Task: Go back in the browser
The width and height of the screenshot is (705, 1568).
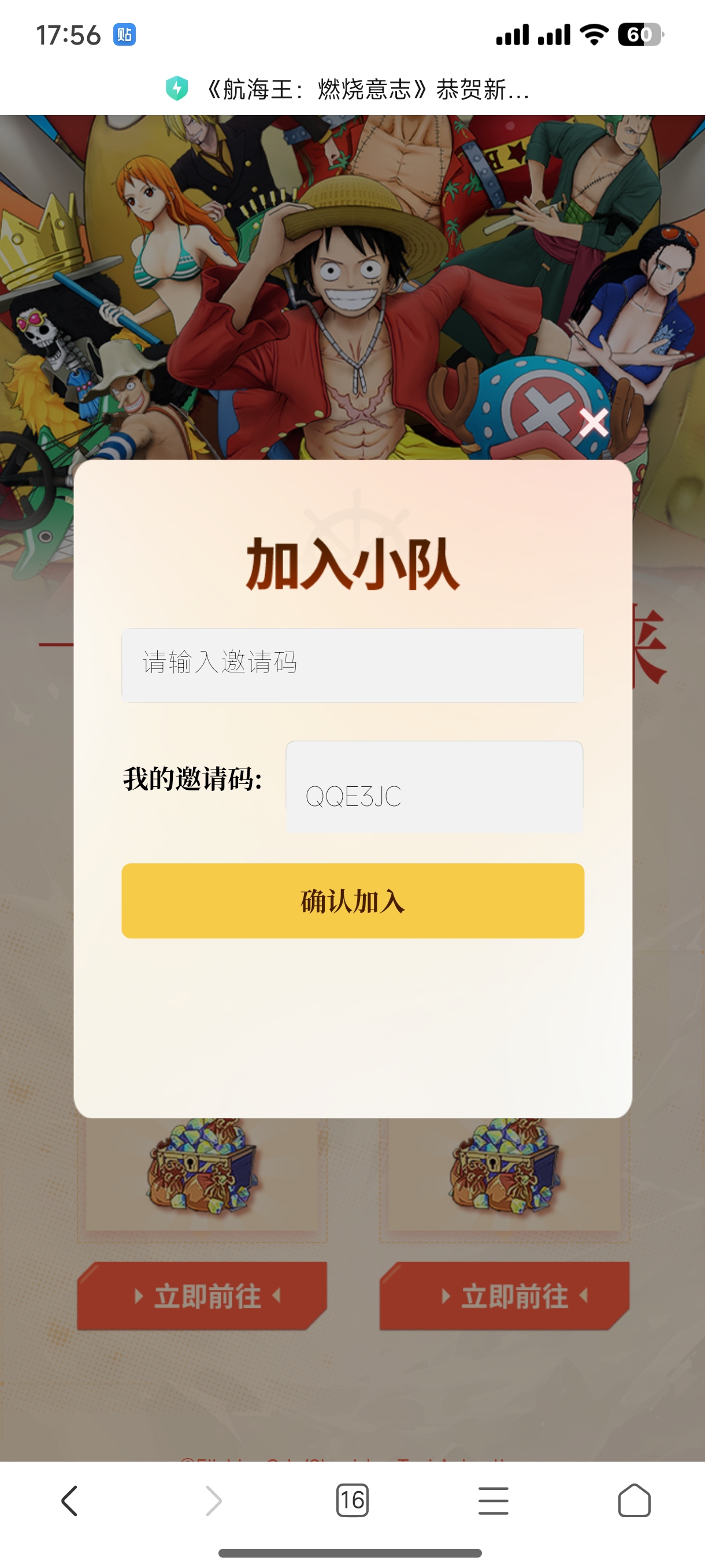Action: [70, 1500]
